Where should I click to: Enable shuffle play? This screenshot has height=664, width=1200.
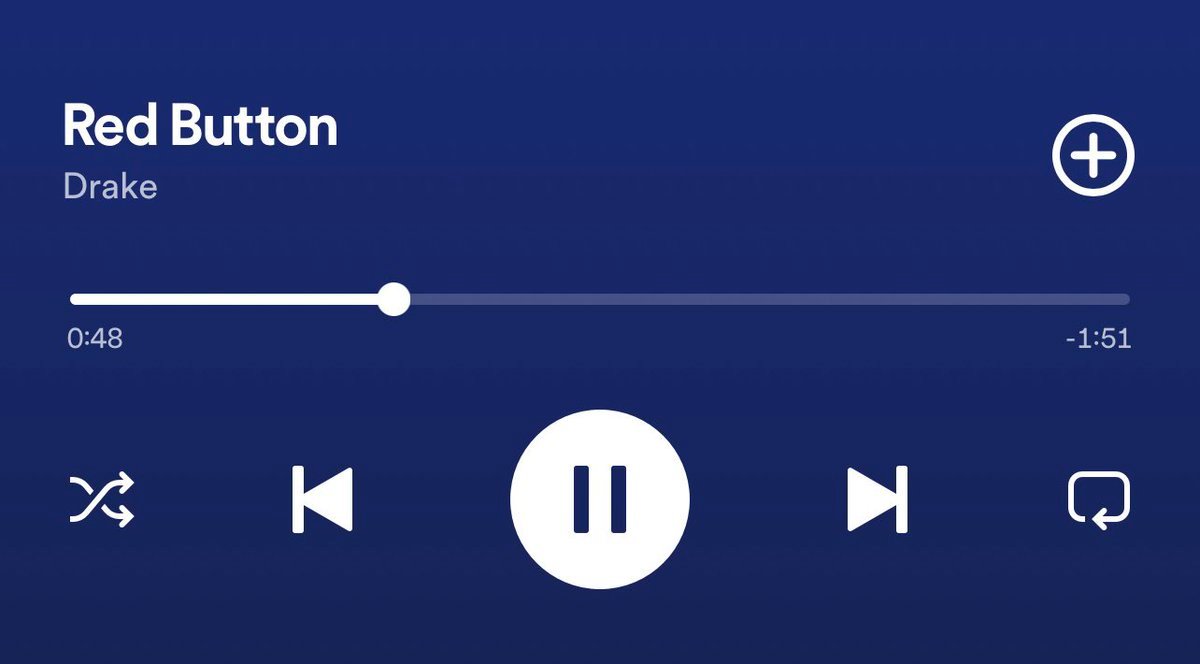(101, 499)
